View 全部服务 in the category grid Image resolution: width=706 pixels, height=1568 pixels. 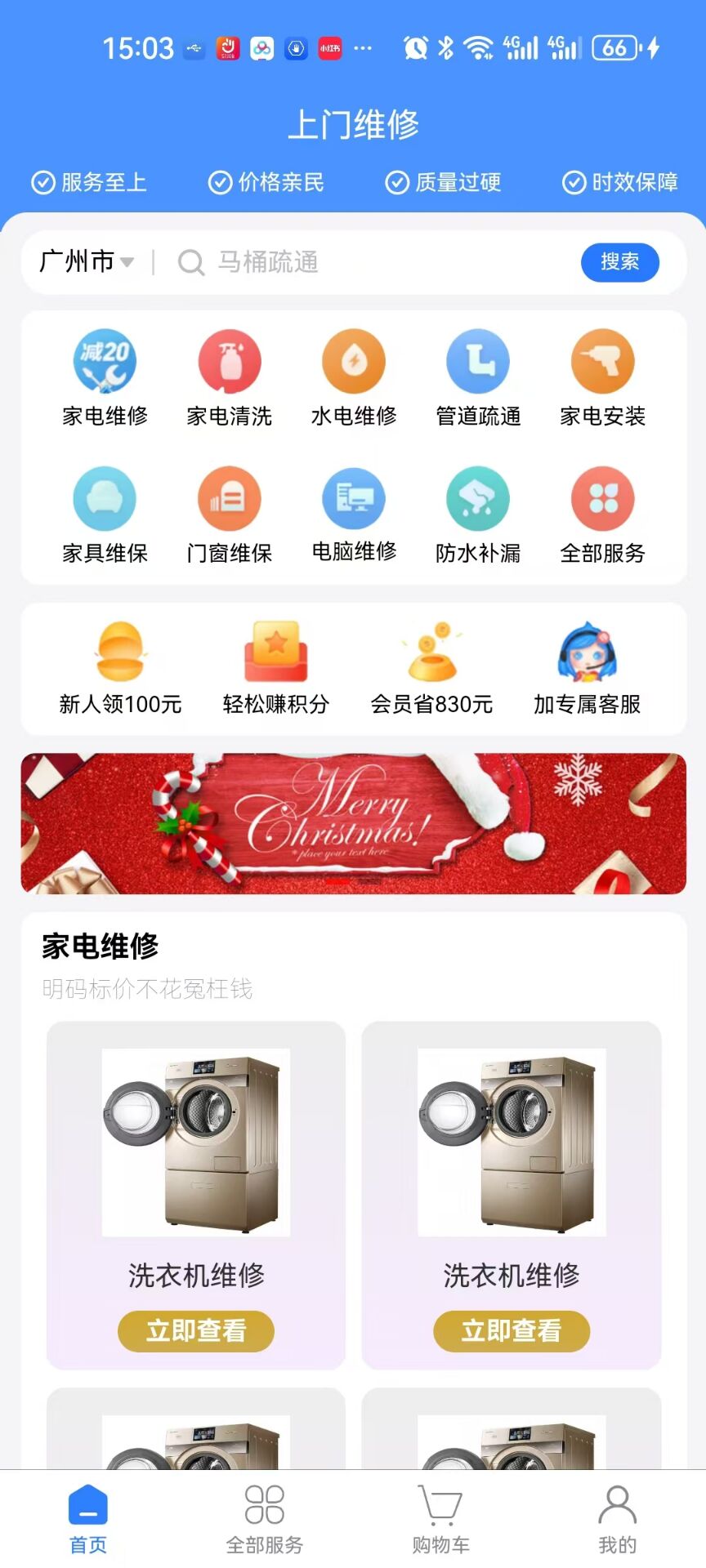tap(603, 514)
